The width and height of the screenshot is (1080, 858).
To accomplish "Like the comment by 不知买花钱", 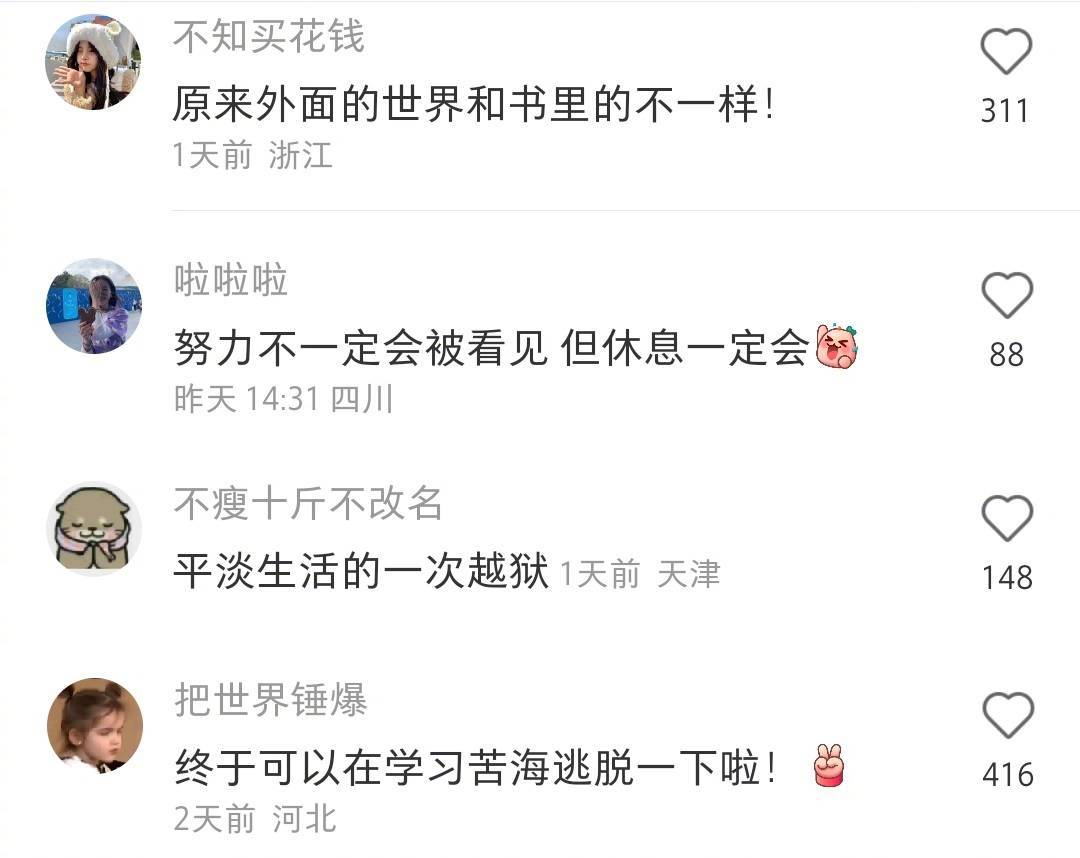I will [1005, 51].
